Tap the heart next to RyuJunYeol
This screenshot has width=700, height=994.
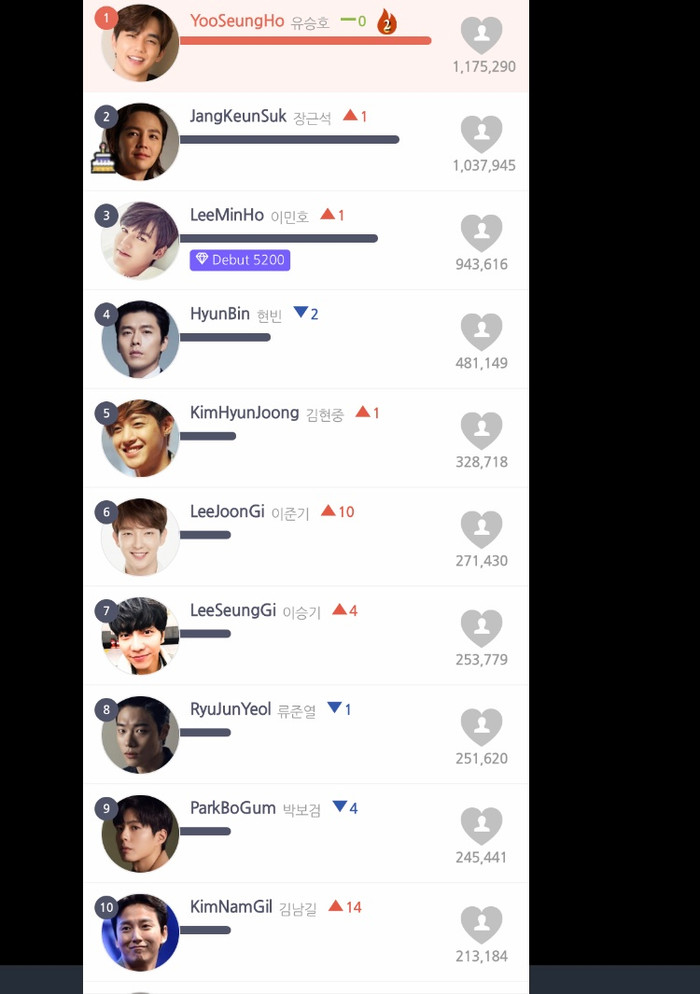[x=481, y=727]
